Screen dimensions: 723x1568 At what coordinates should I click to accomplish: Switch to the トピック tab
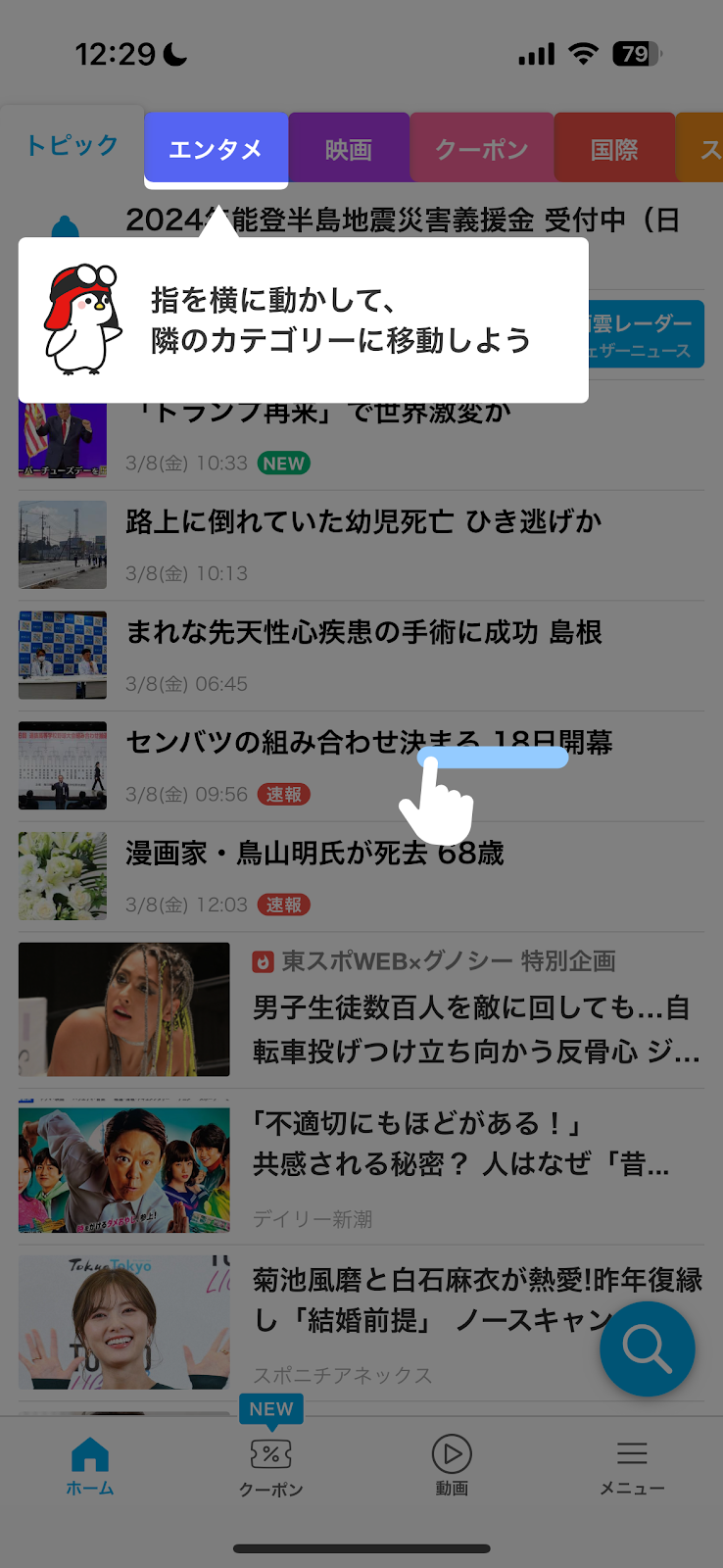pyautogui.click(x=72, y=145)
